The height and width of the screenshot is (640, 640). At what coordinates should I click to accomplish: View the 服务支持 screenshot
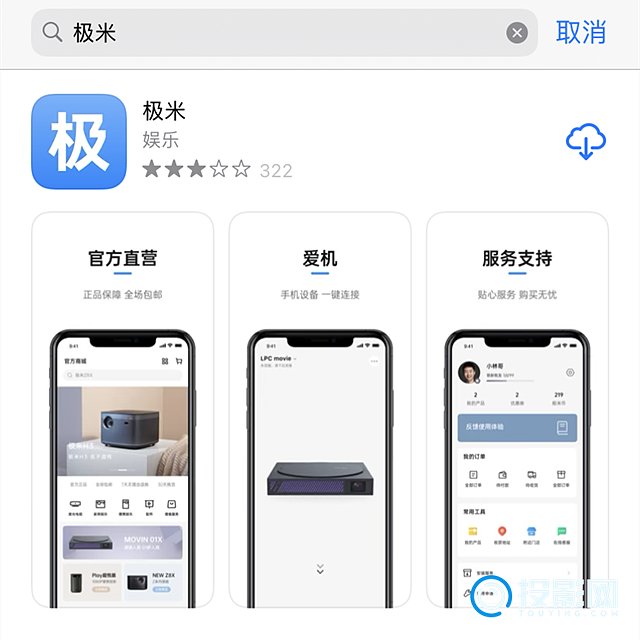[x=517, y=410]
